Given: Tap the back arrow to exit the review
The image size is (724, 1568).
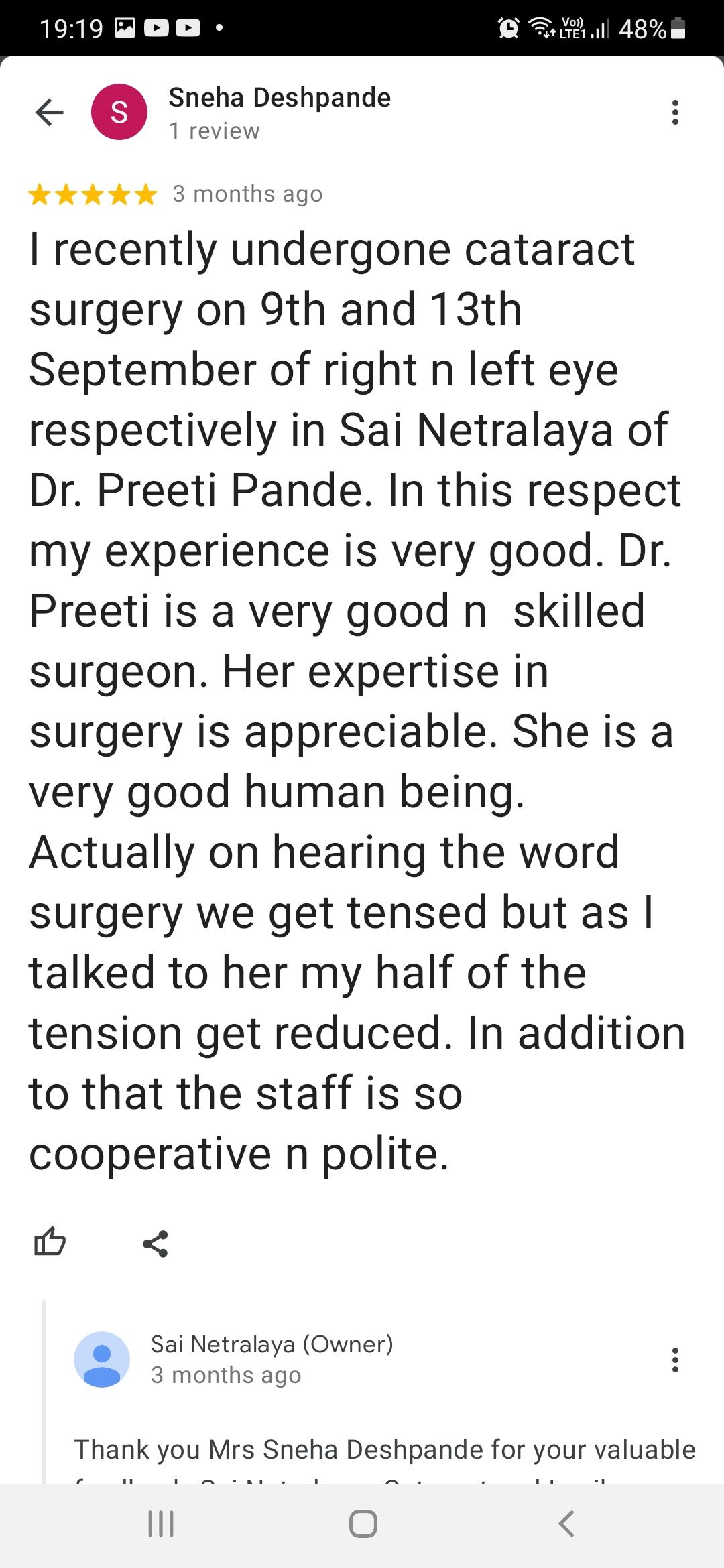Looking at the screenshot, I should (48, 112).
